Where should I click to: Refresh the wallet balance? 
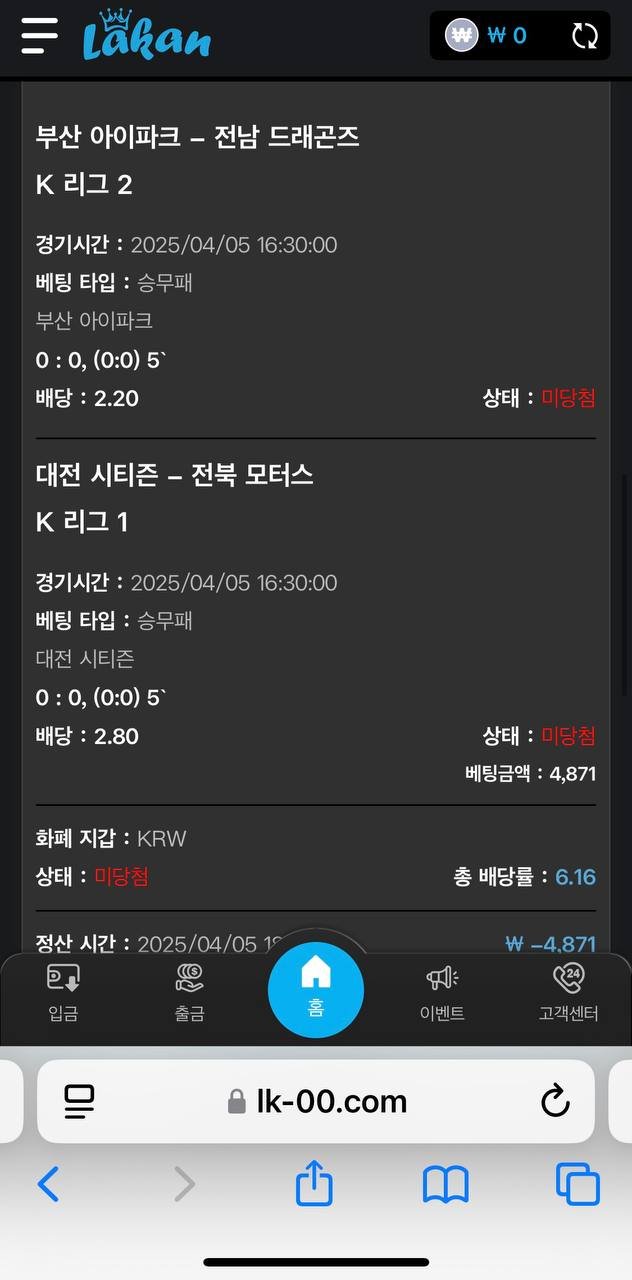[584, 36]
